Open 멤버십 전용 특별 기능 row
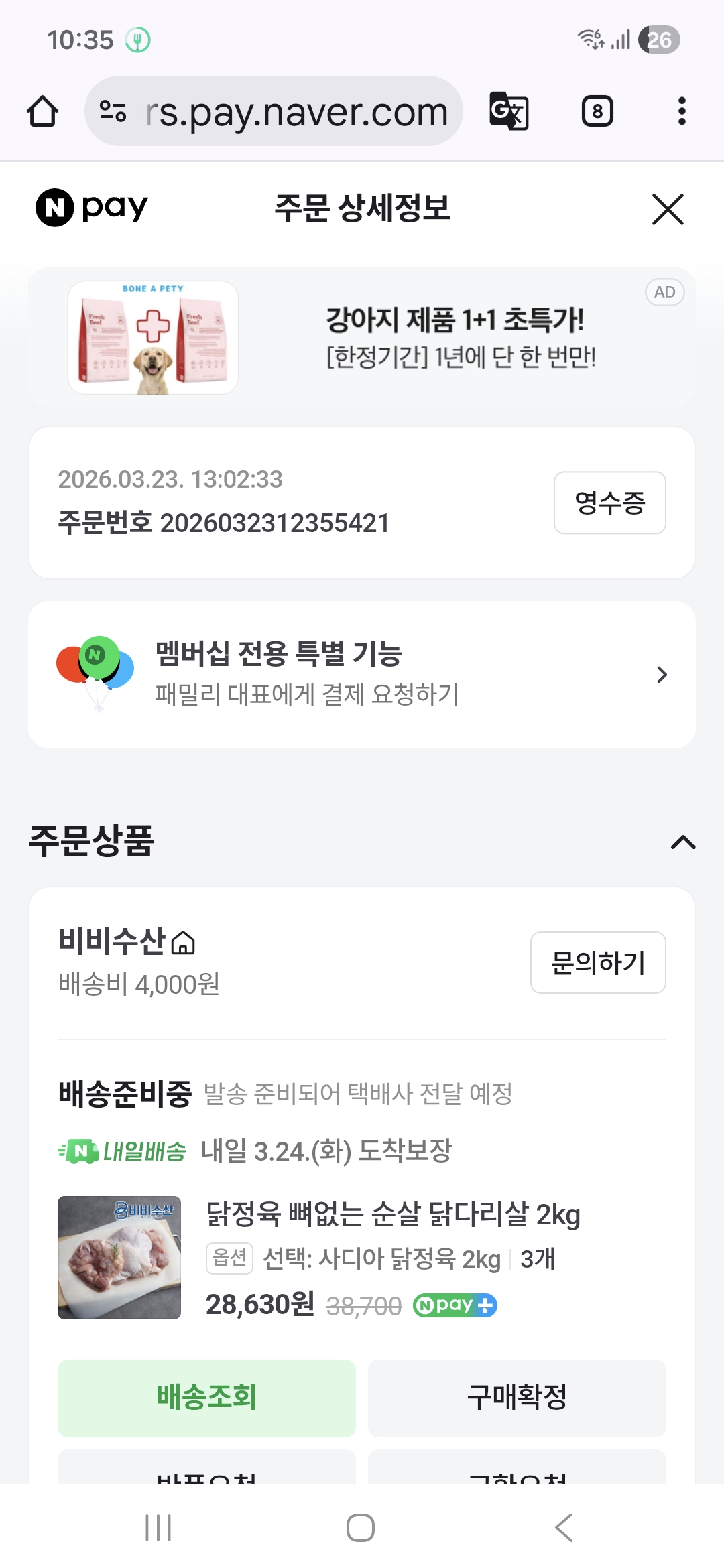Screen dimensions: 724x1568 coord(361,674)
